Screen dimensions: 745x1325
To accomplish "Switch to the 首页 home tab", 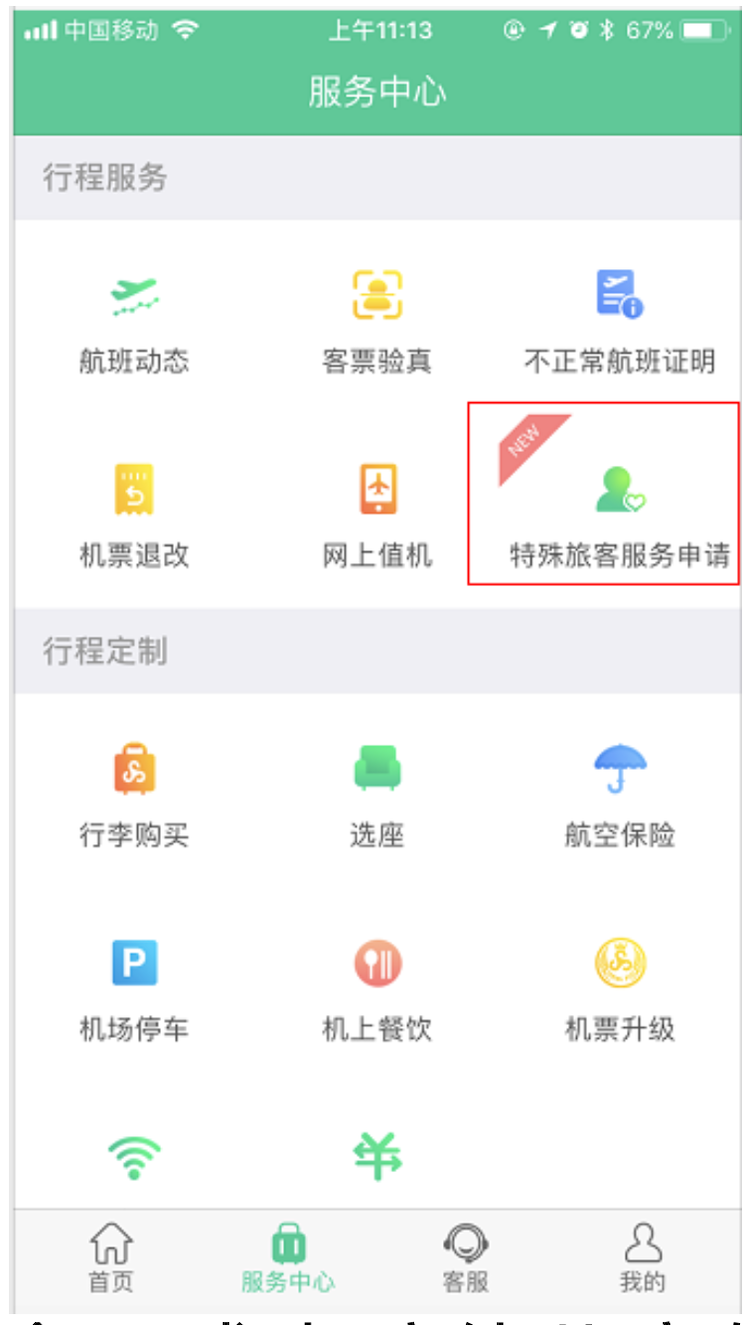I will (x=110, y=1257).
